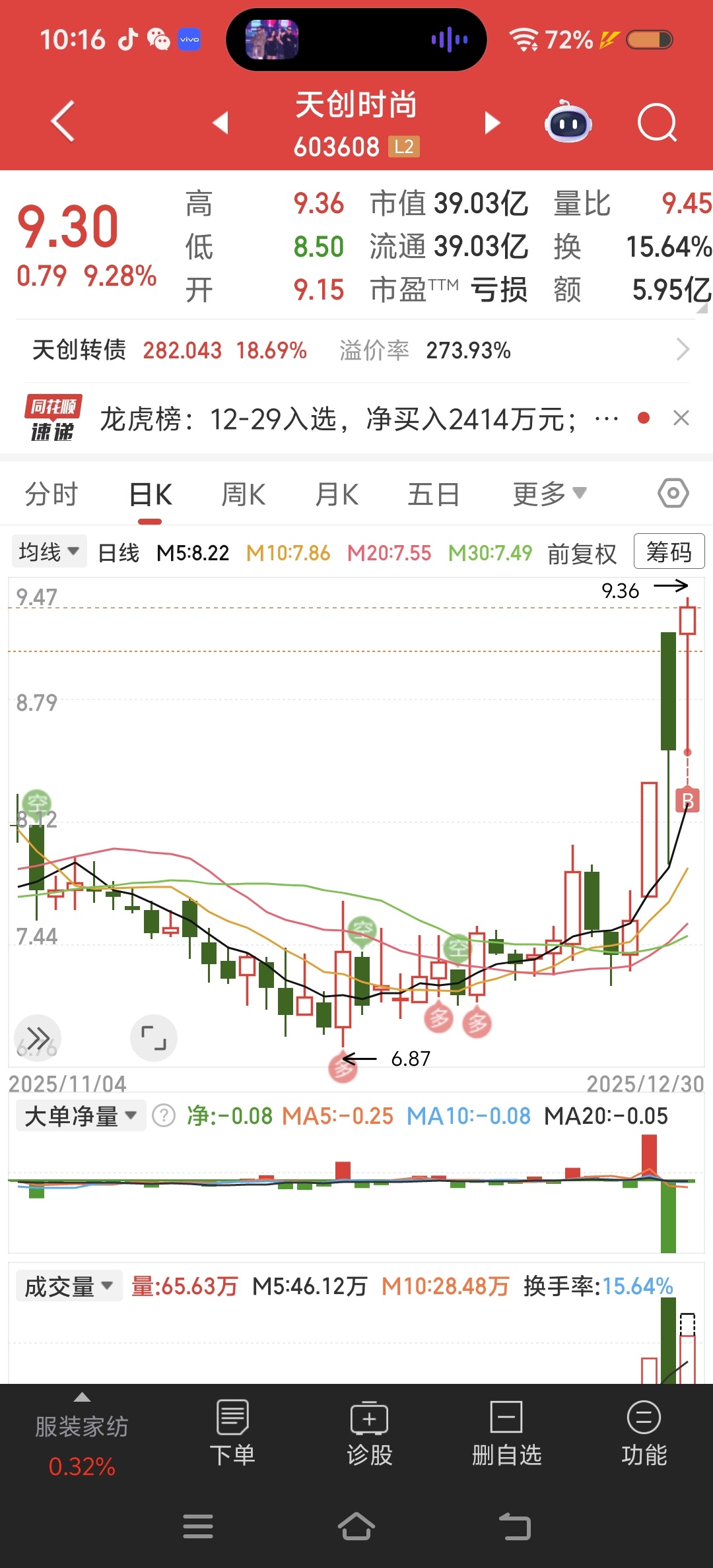Switch to the previous stock arrow
This screenshot has width=713, height=1568.
pos(221,123)
